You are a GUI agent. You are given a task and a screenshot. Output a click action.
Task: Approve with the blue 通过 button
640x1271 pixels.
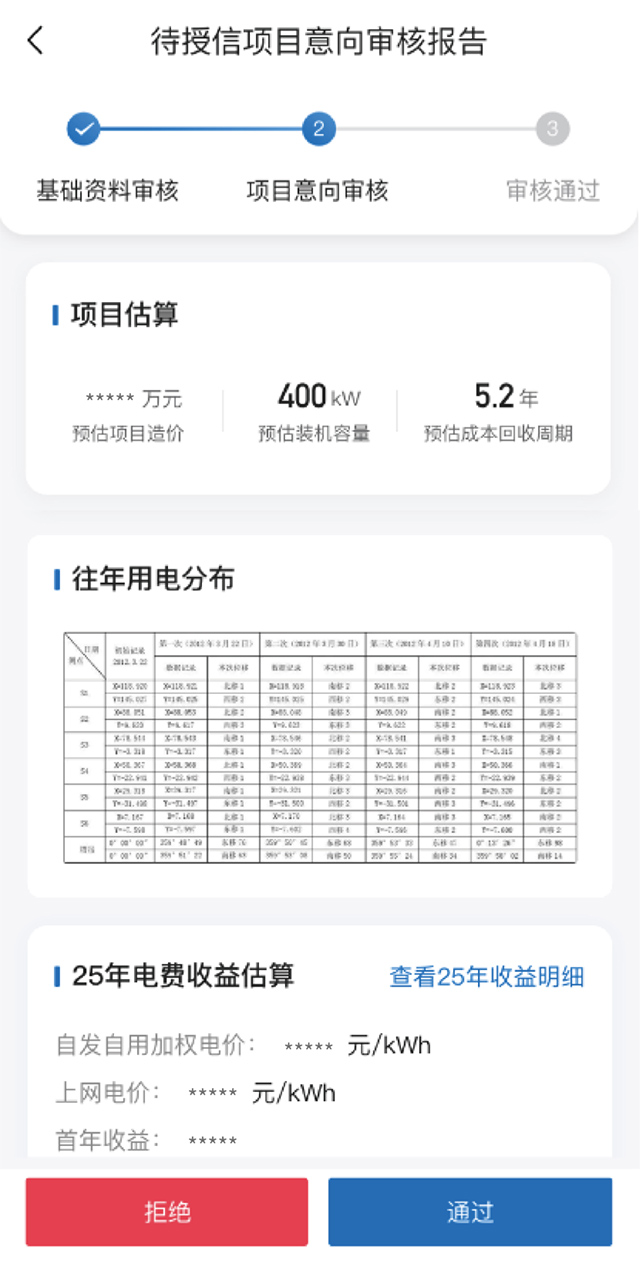pos(470,1212)
